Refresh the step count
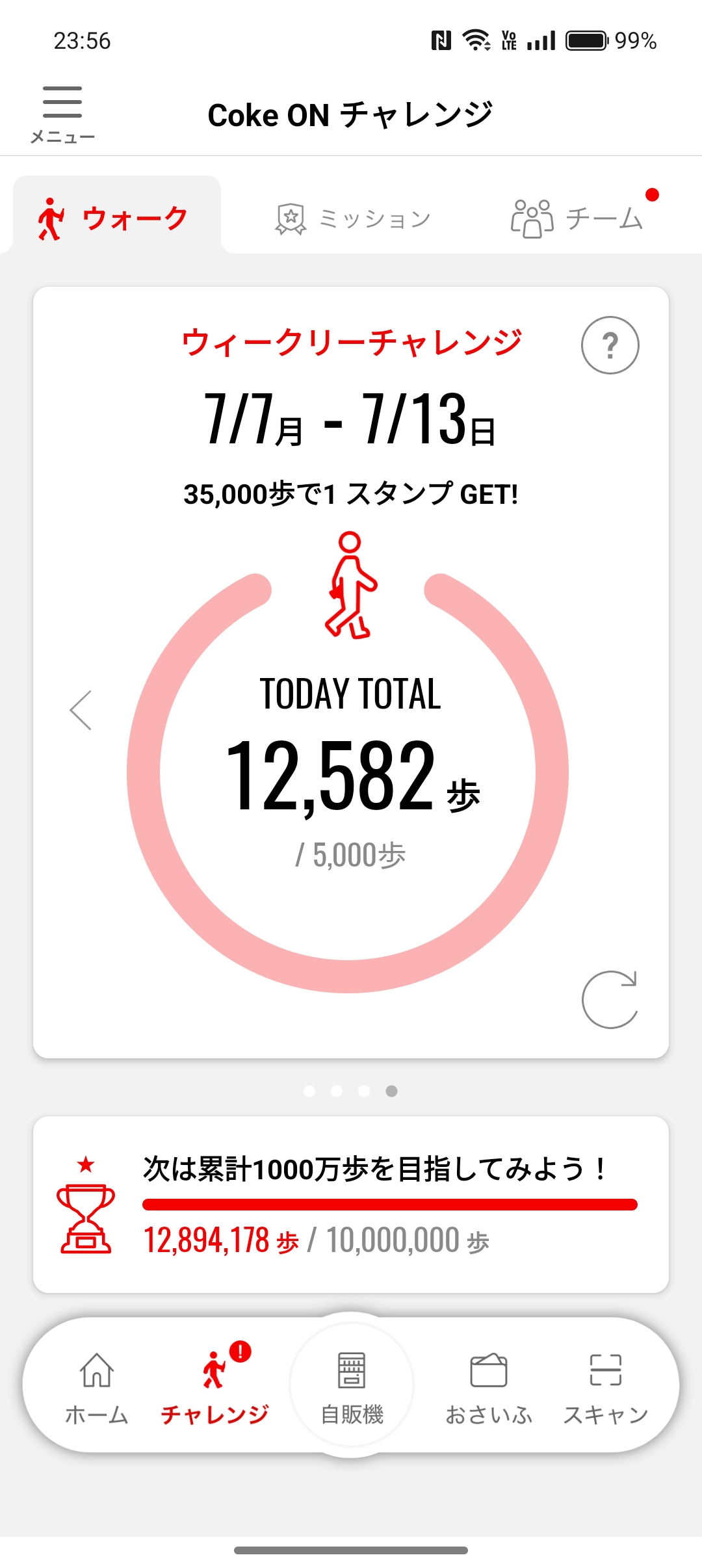Image resolution: width=702 pixels, height=1568 pixels. 610,1000
